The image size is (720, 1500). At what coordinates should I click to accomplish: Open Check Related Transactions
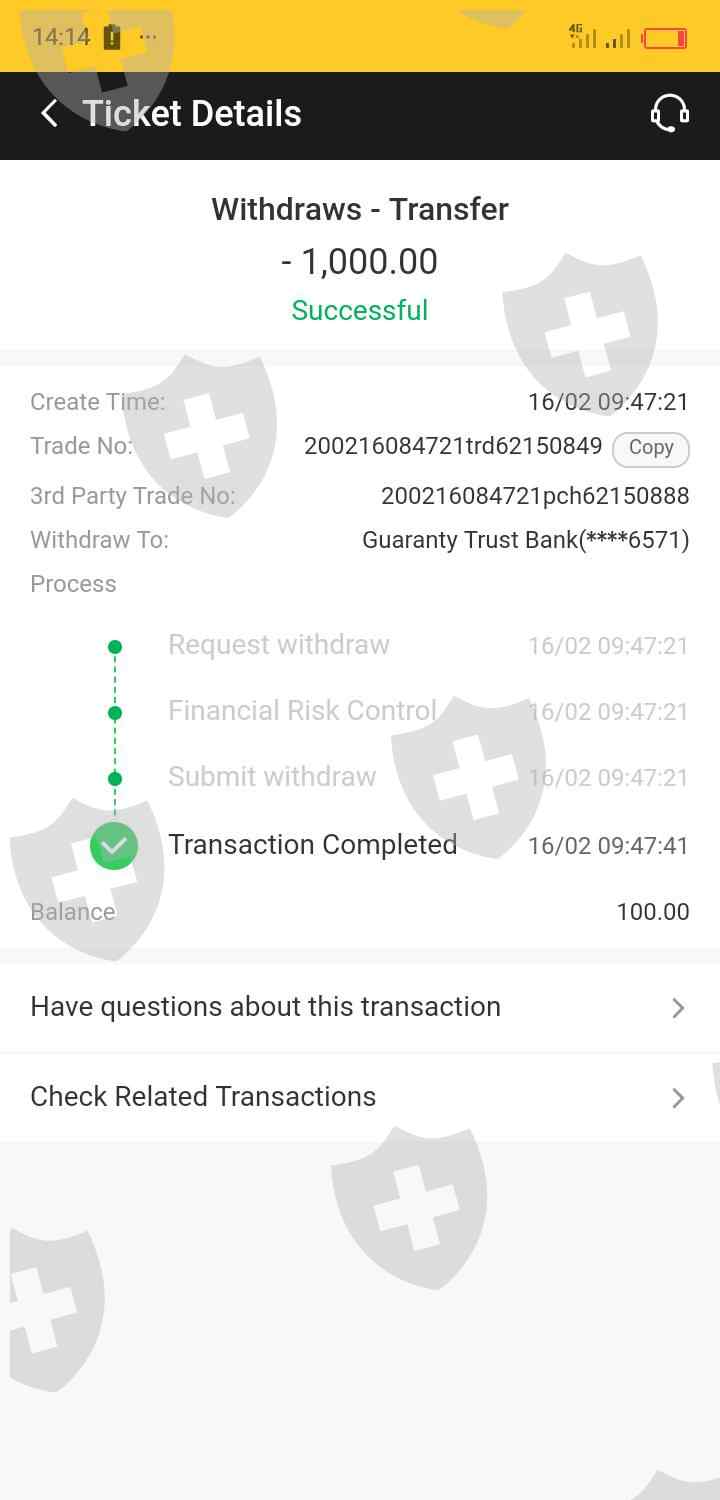click(x=360, y=1097)
